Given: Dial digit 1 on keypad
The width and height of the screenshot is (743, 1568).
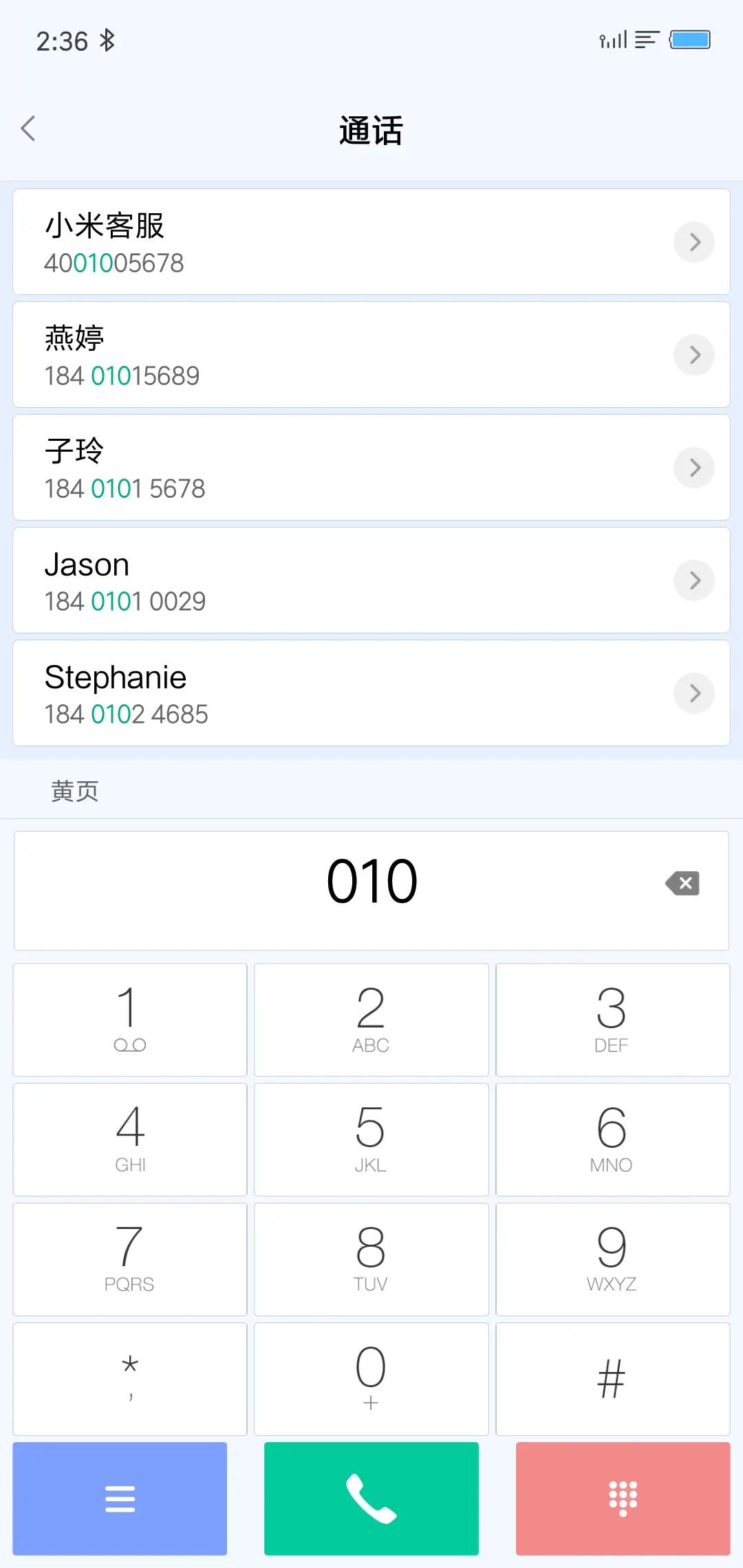Looking at the screenshot, I should click(130, 1020).
